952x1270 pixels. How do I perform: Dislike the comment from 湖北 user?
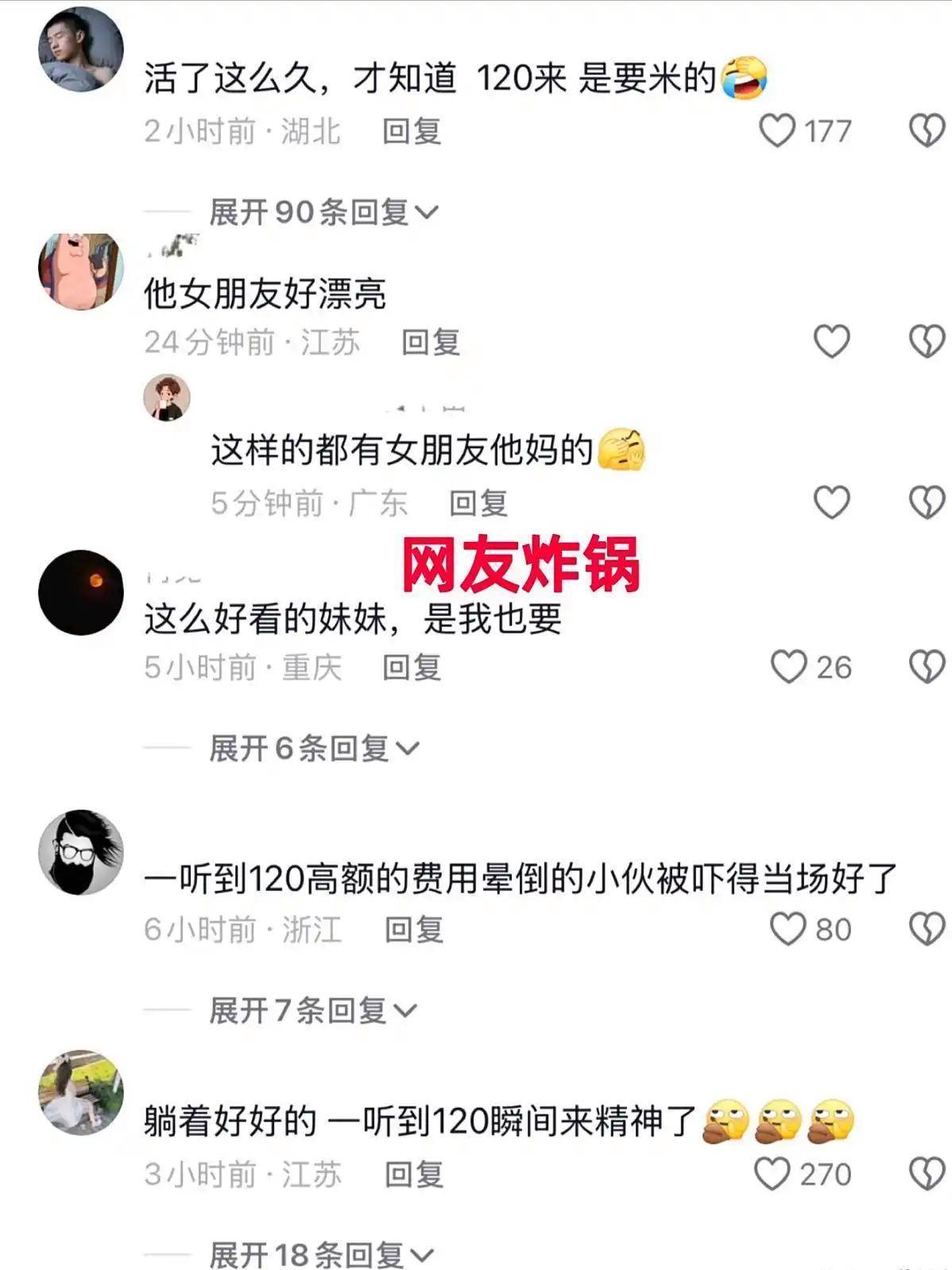[927, 131]
